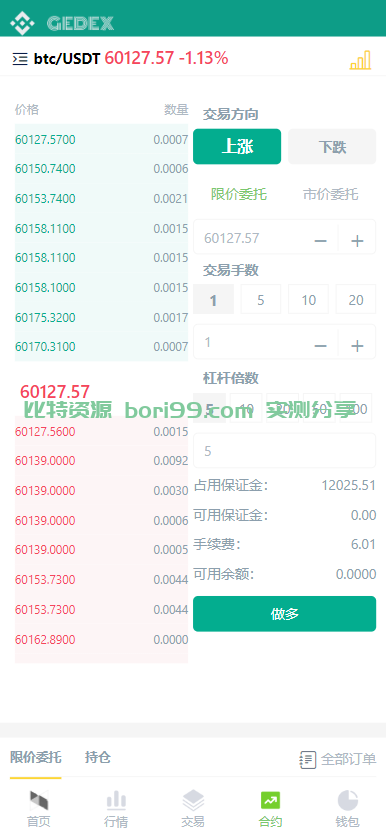Open the trading pair list menu icon
Viewport: 386px width, 836px height.
tap(20, 59)
